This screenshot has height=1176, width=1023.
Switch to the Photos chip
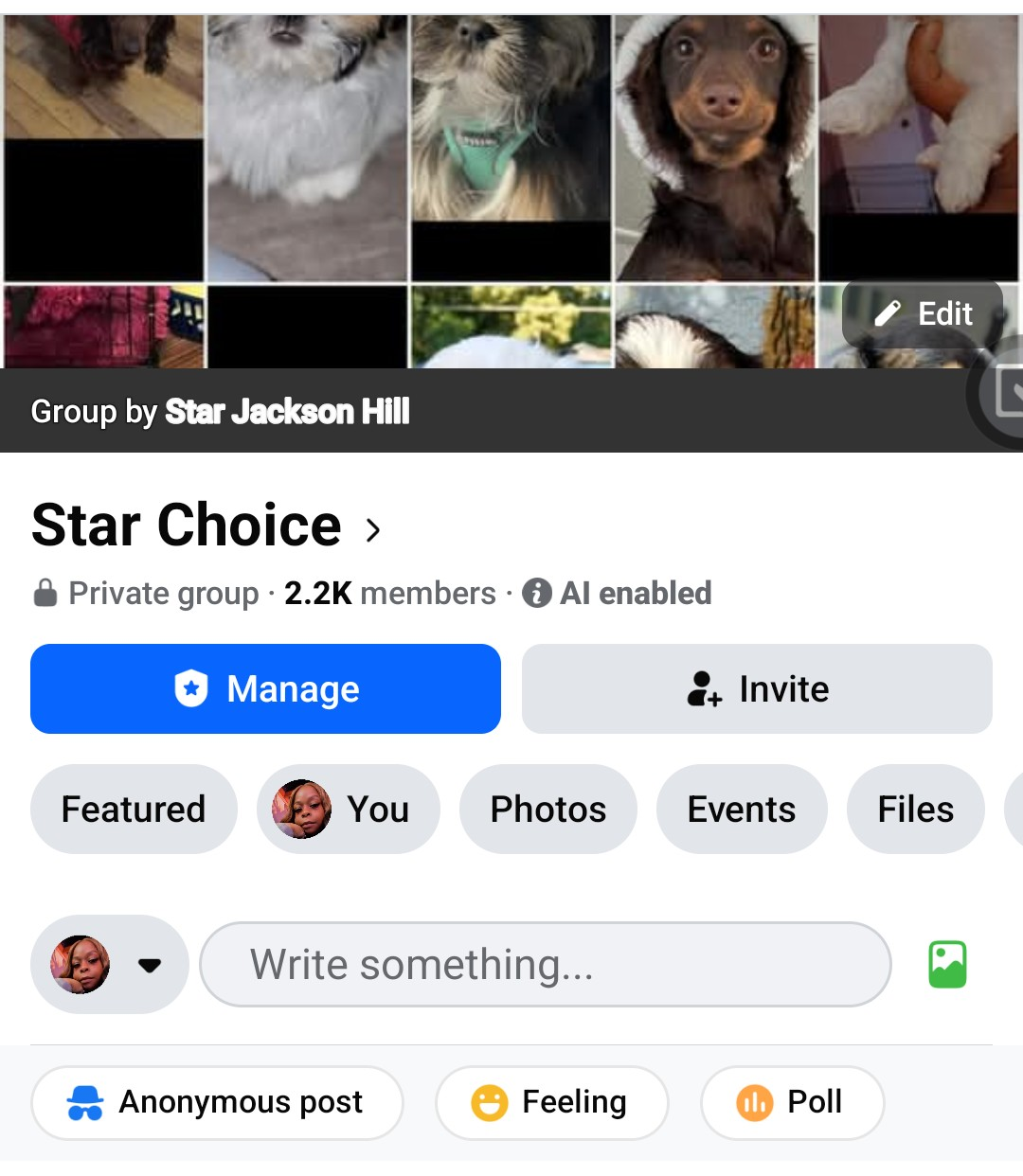(x=547, y=810)
